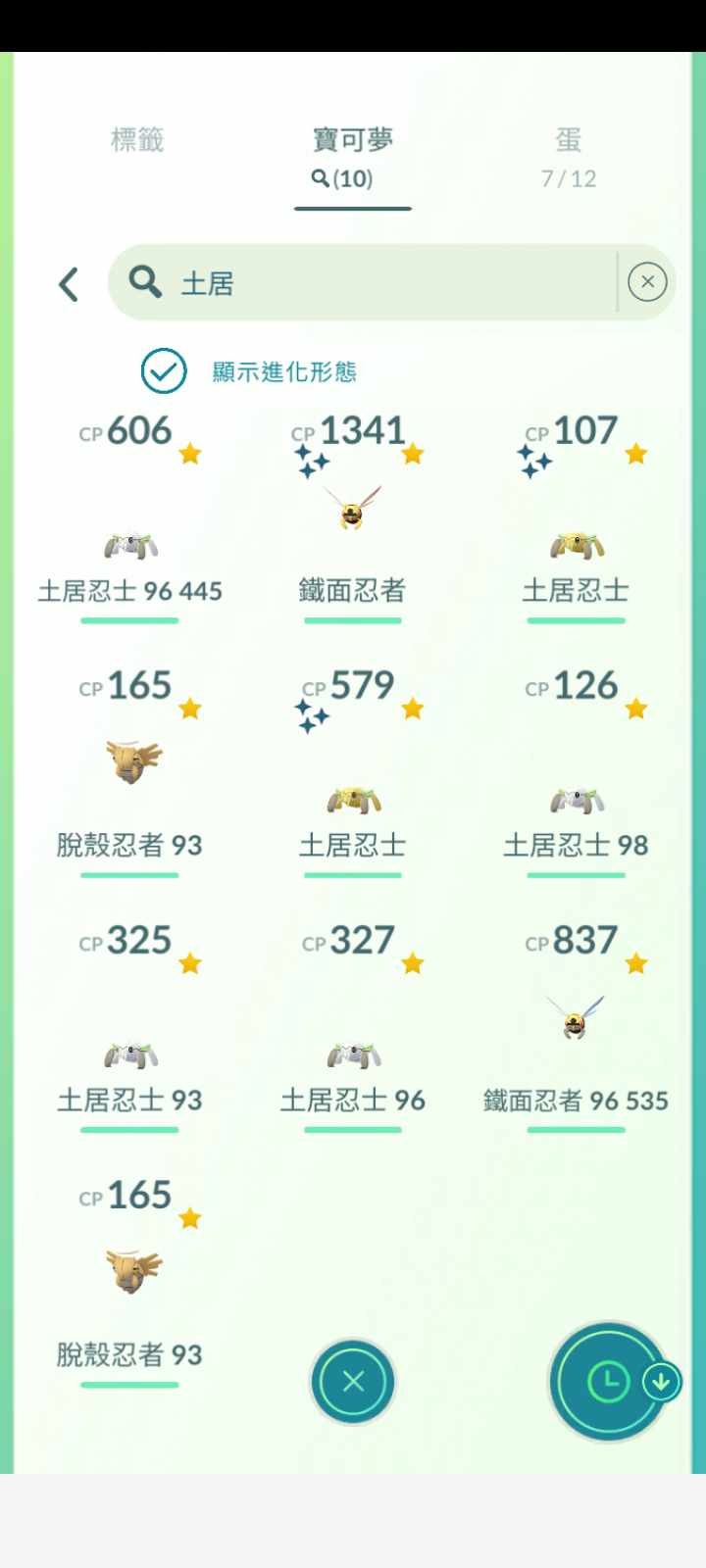
Task: Close the Pokémon list with X button
Action: click(x=353, y=1381)
